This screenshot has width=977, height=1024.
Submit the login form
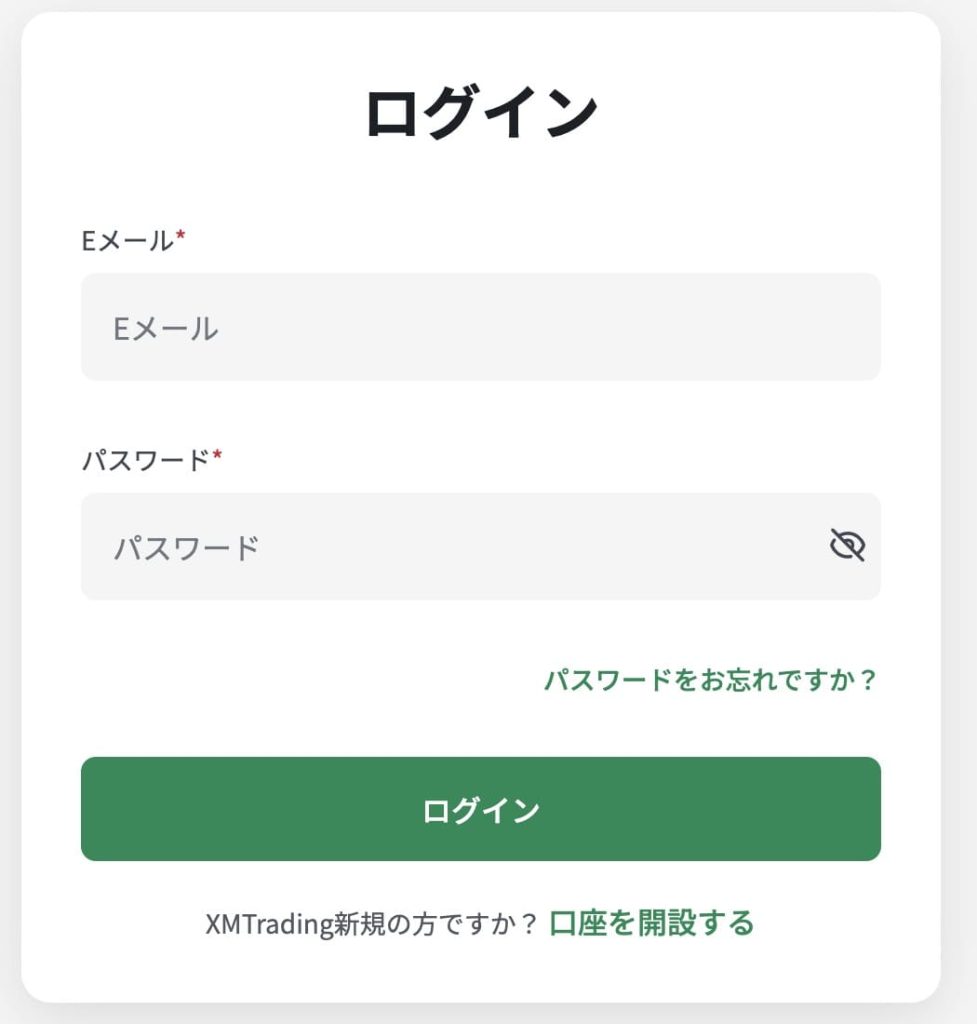pos(480,810)
